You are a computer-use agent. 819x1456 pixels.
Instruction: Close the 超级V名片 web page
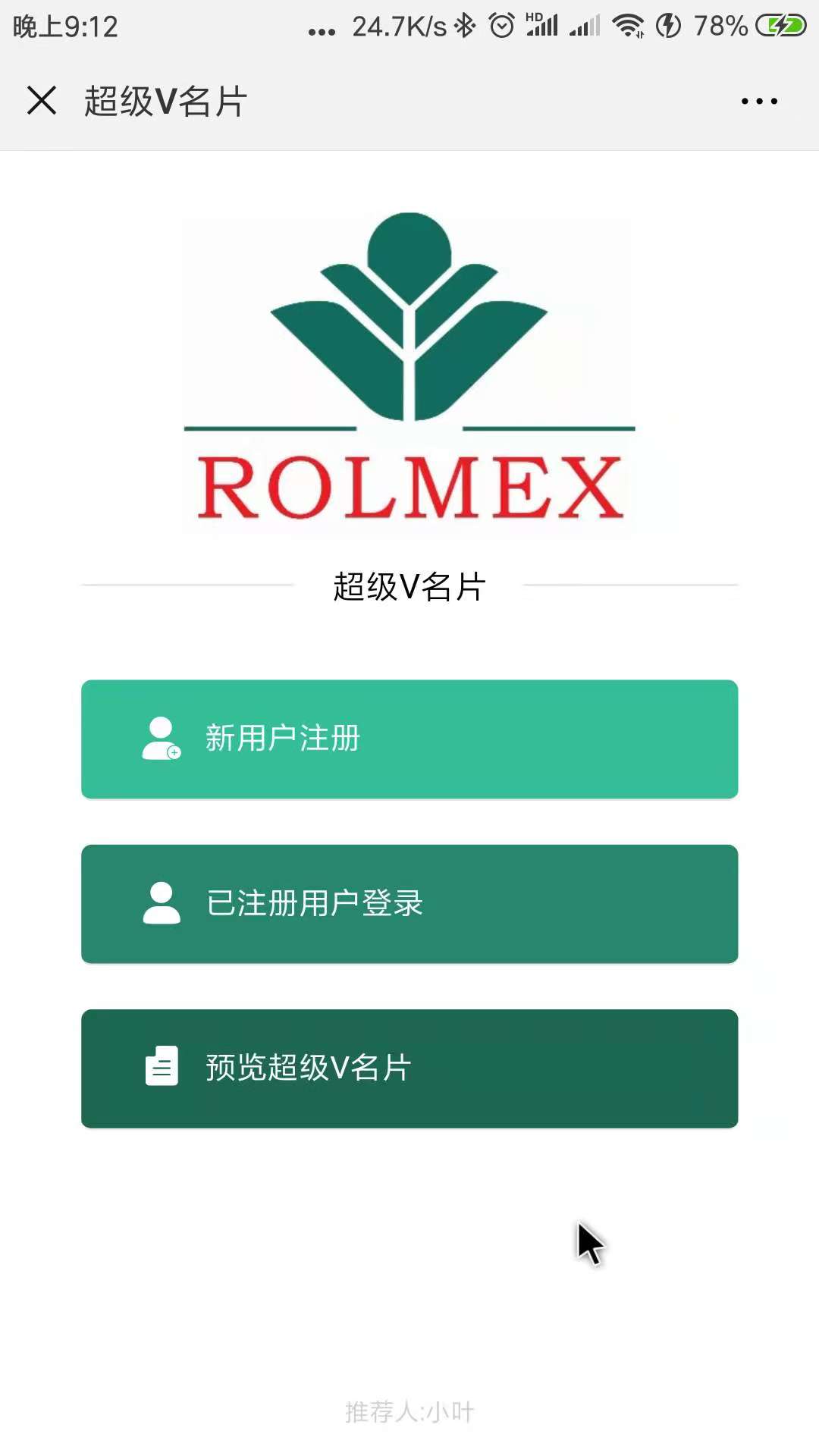pyautogui.click(x=42, y=101)
